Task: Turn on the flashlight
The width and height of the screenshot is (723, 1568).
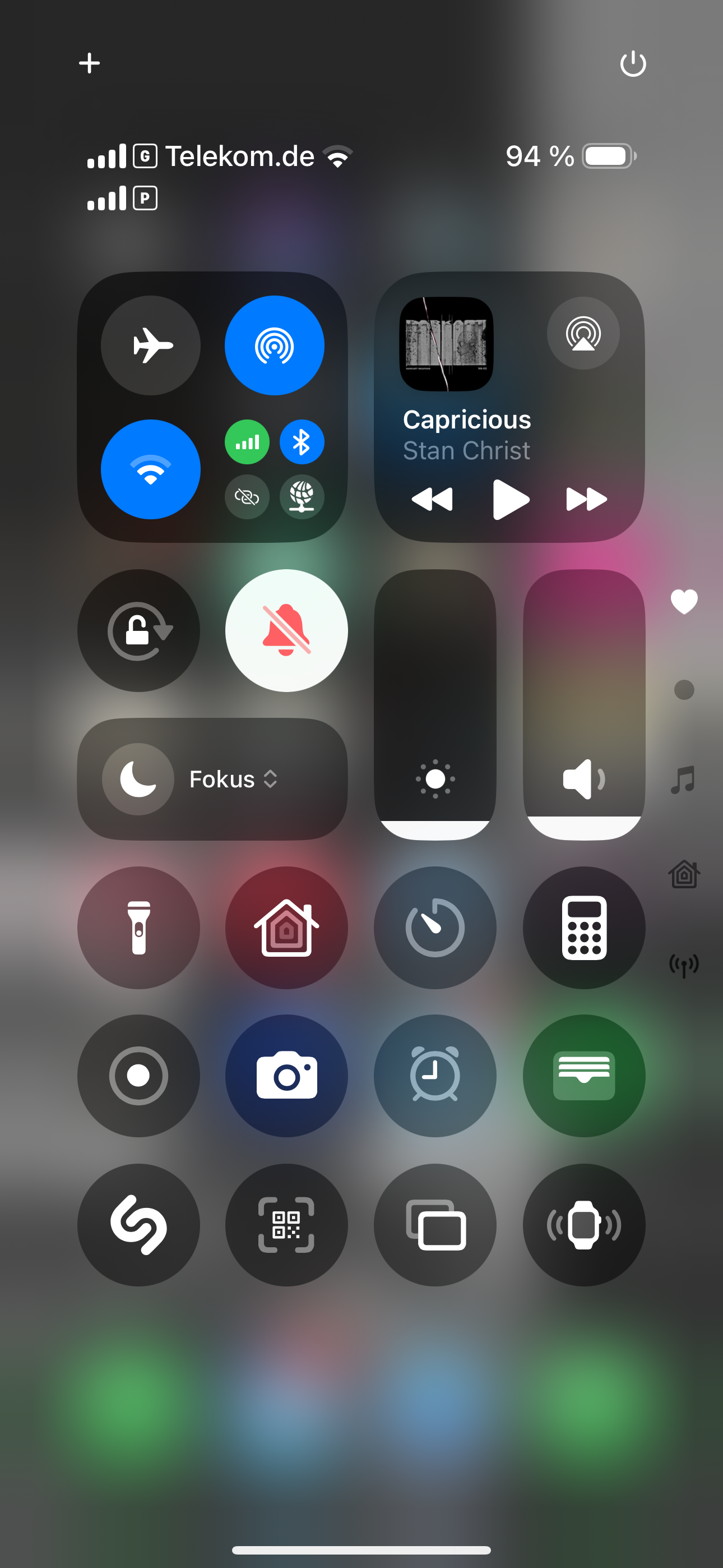Action: (x=139, y=928)
